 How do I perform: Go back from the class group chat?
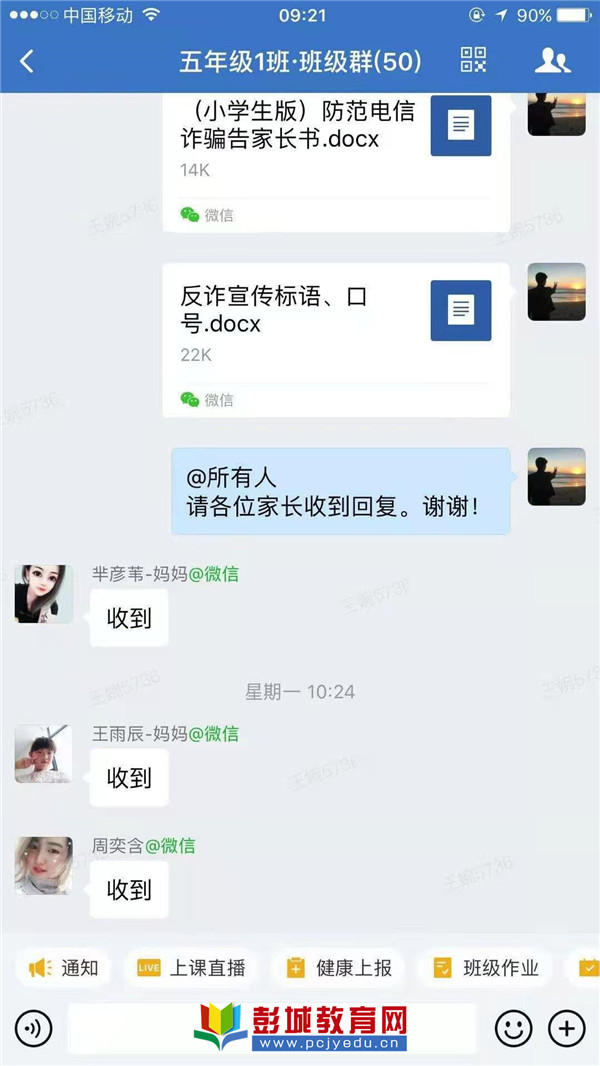click(x=27, y=61)
